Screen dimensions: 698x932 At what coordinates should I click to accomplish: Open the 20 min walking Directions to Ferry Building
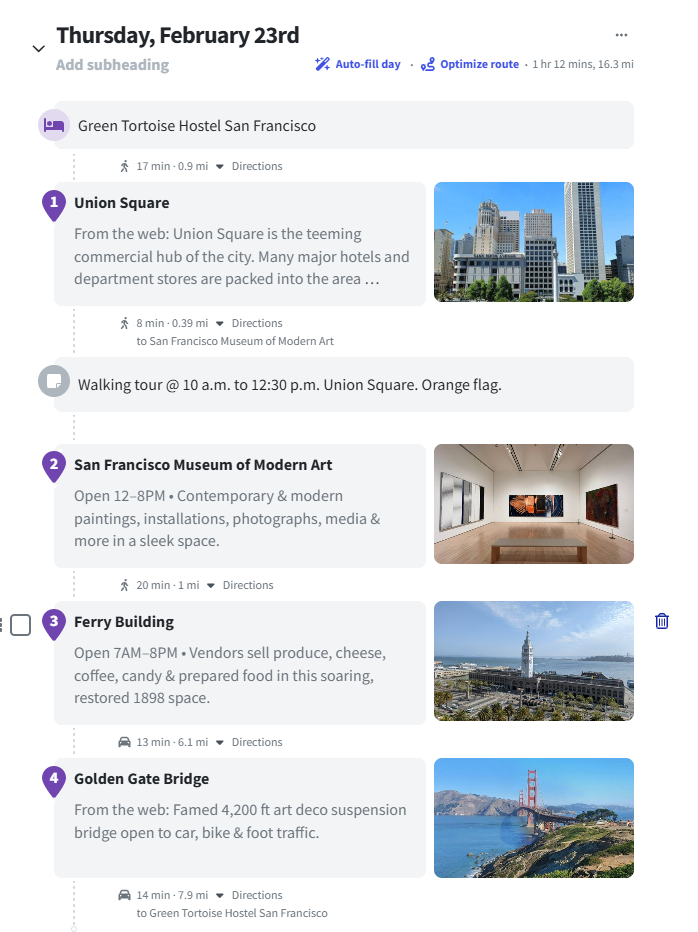[247, 585]
